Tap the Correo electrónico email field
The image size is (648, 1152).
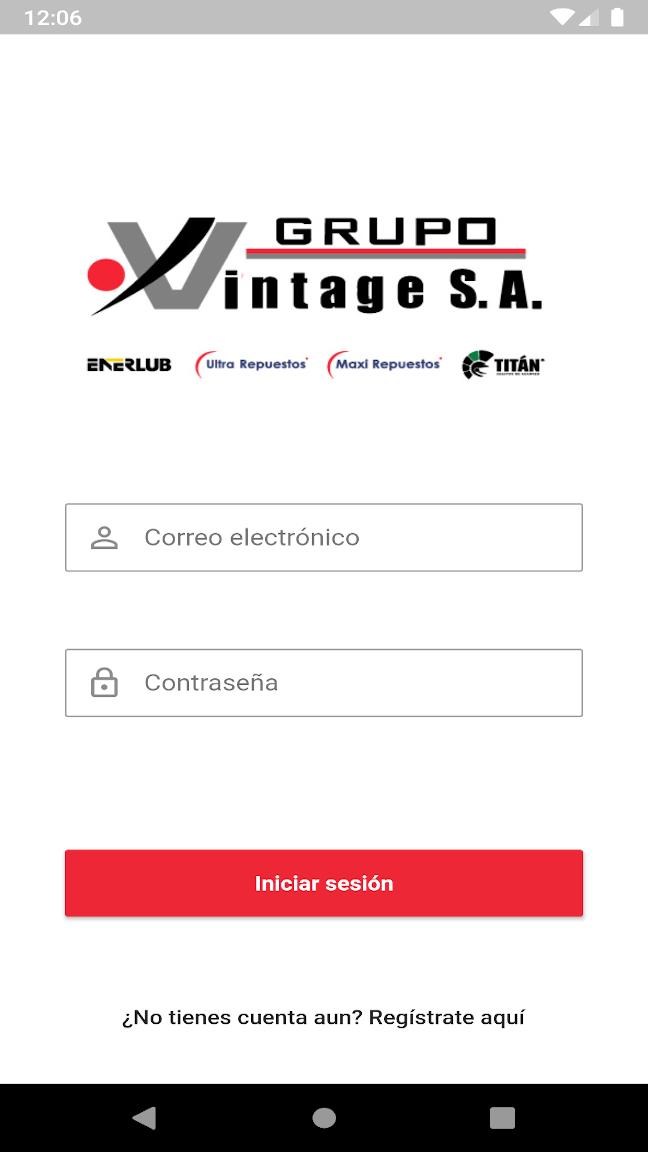tap(324, 538)
